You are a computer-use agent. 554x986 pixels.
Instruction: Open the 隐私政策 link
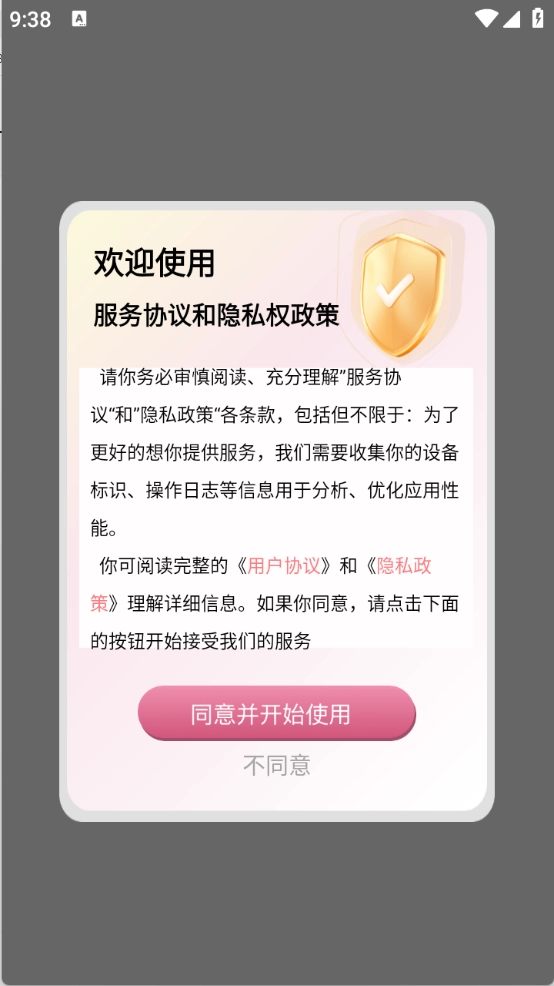click(x=404, y=566)
